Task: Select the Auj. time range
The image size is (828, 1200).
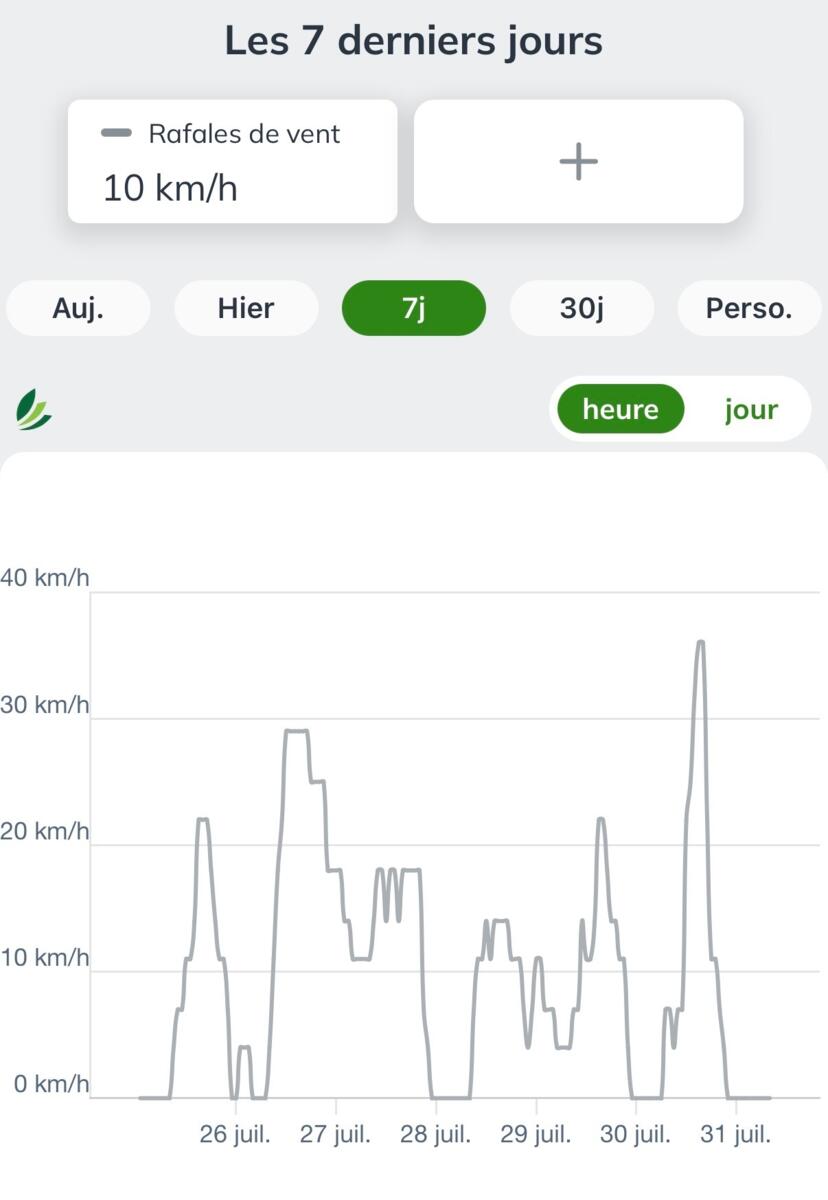Action: point(78,308)
